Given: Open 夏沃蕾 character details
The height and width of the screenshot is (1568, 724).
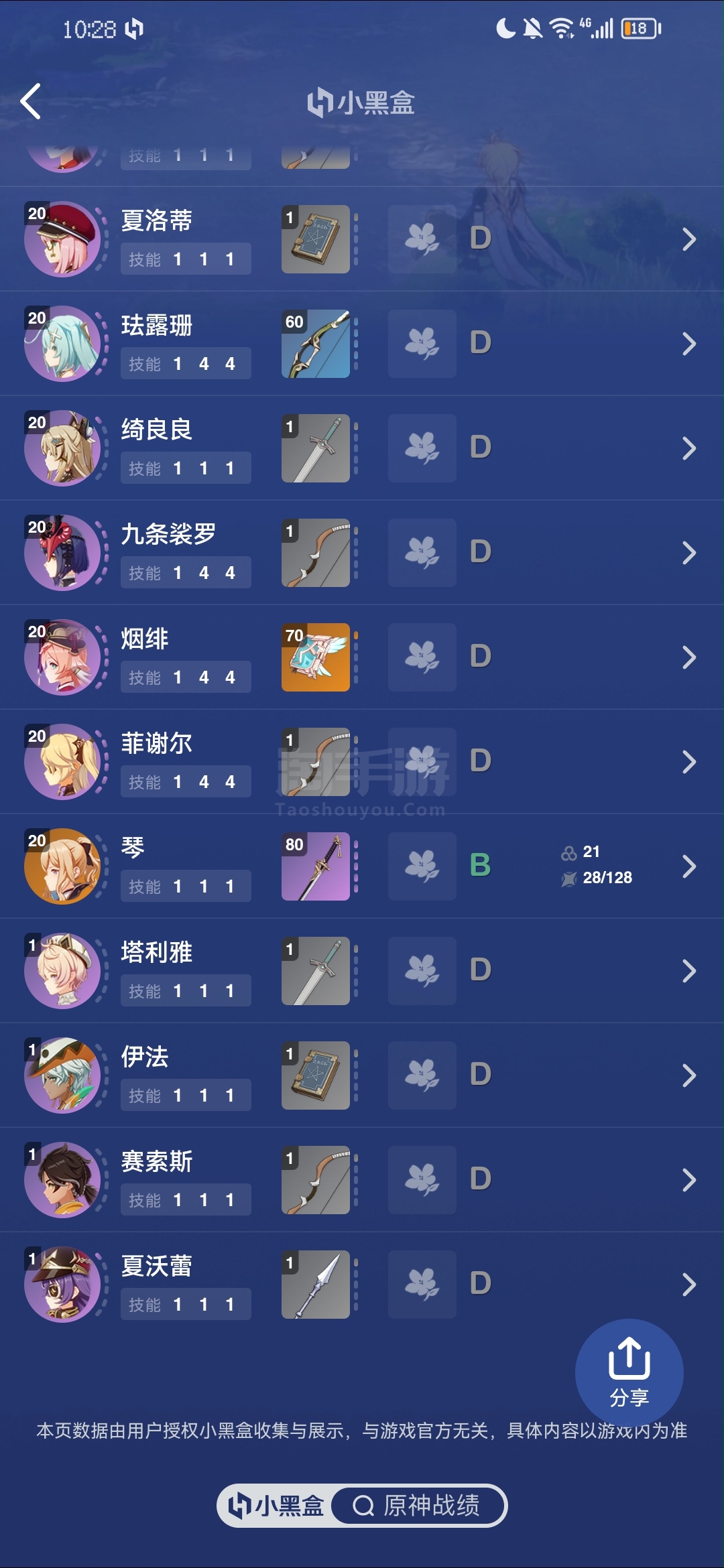Looking at the screenshot, I should (362, 1285).
